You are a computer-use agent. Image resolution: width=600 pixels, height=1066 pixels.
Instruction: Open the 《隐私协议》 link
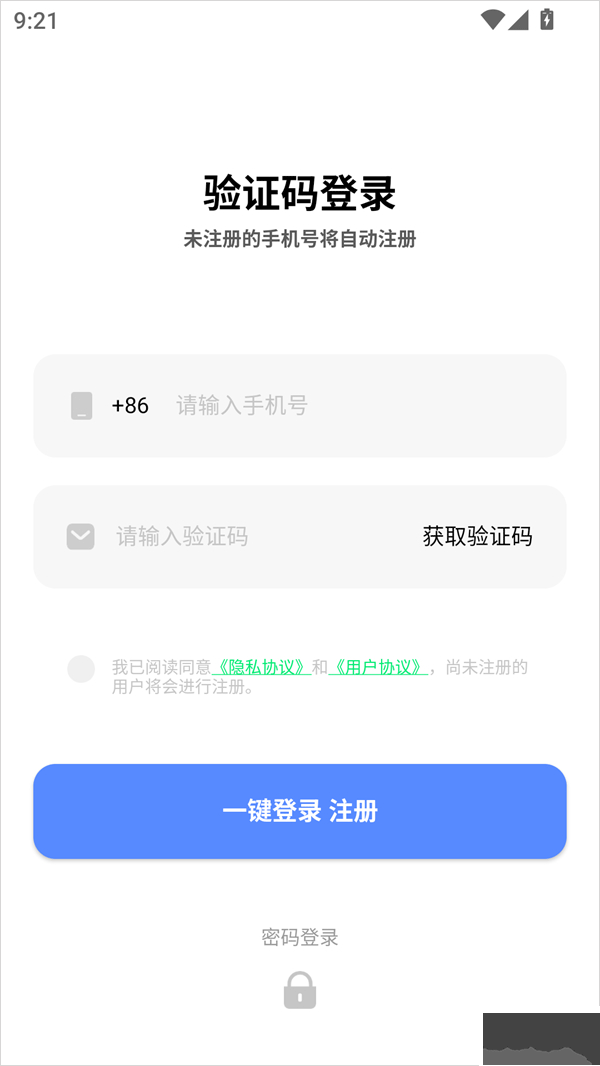tap(264, 668)
